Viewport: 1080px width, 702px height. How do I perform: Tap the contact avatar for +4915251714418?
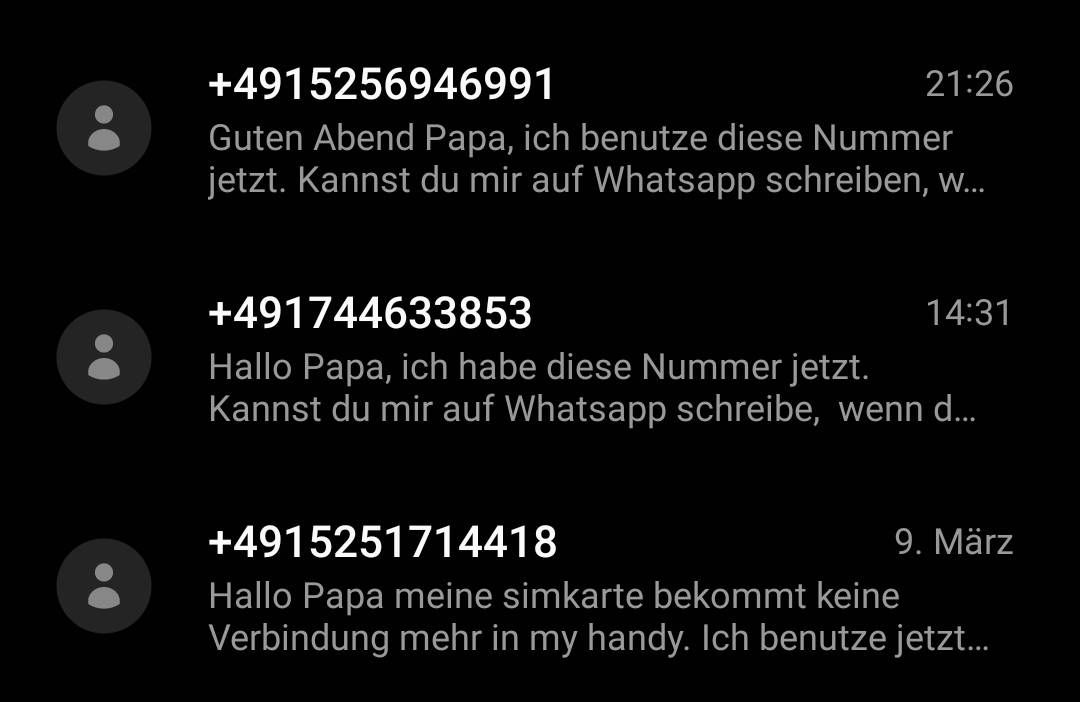104,586
